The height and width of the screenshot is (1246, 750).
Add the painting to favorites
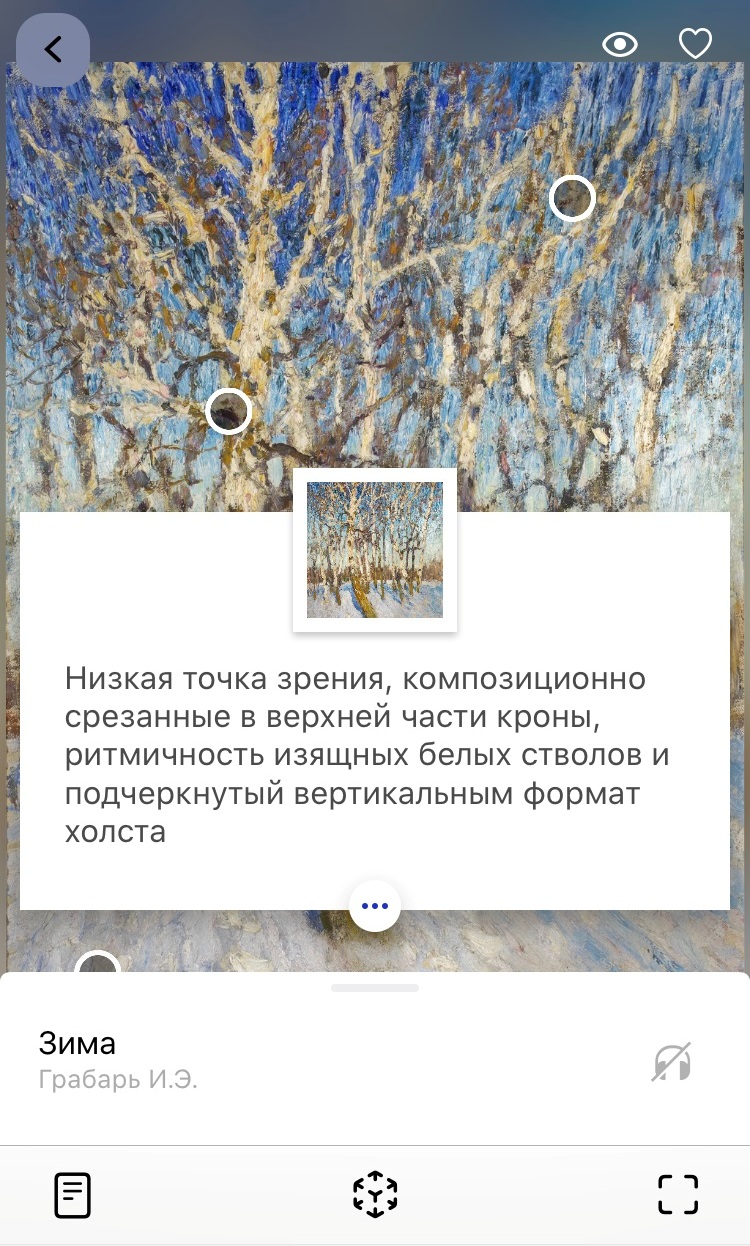pyautogui.click(x=695, y=44)
